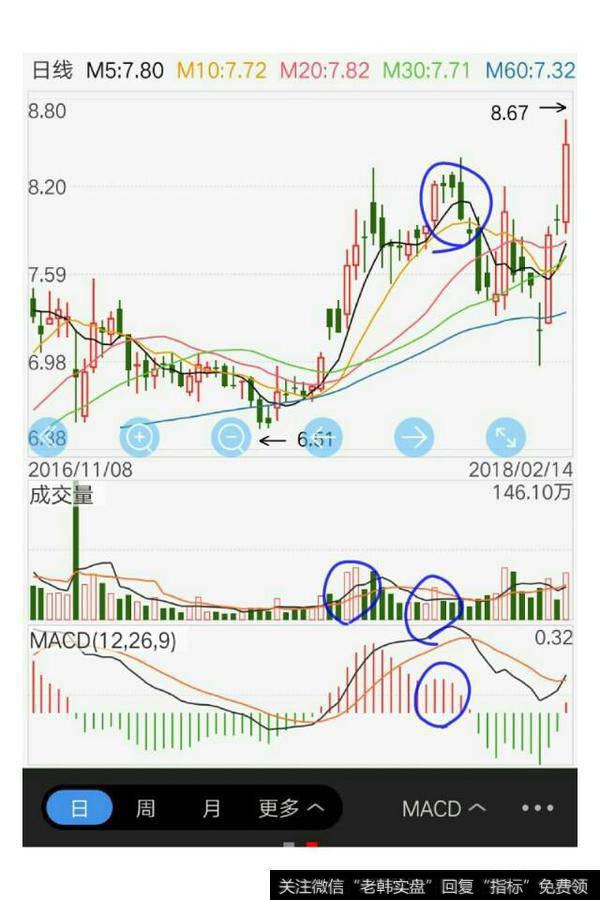
Task: Expand the chart to fullscreen
Action: (x=505, y=436)
